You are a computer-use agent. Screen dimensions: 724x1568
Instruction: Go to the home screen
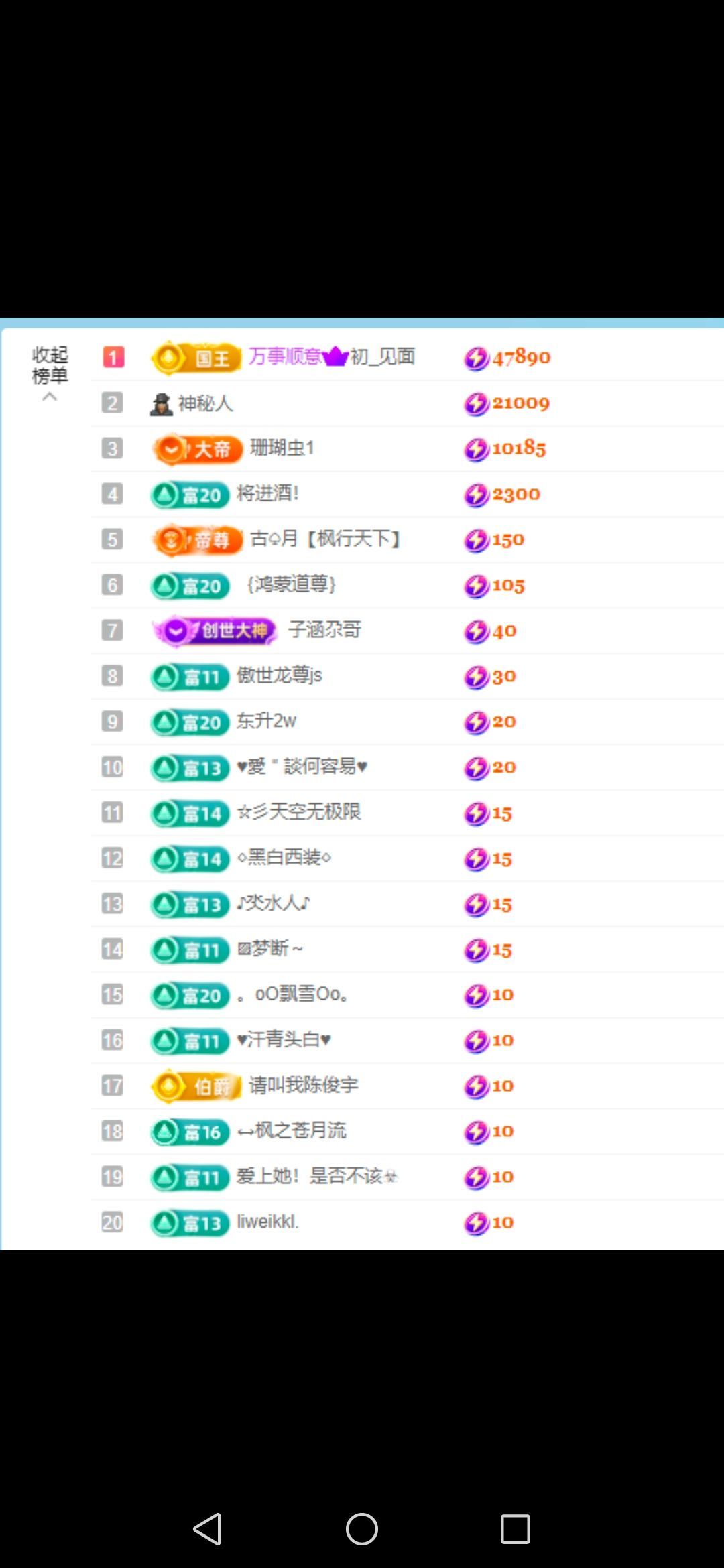click(x=362, y=1528)
